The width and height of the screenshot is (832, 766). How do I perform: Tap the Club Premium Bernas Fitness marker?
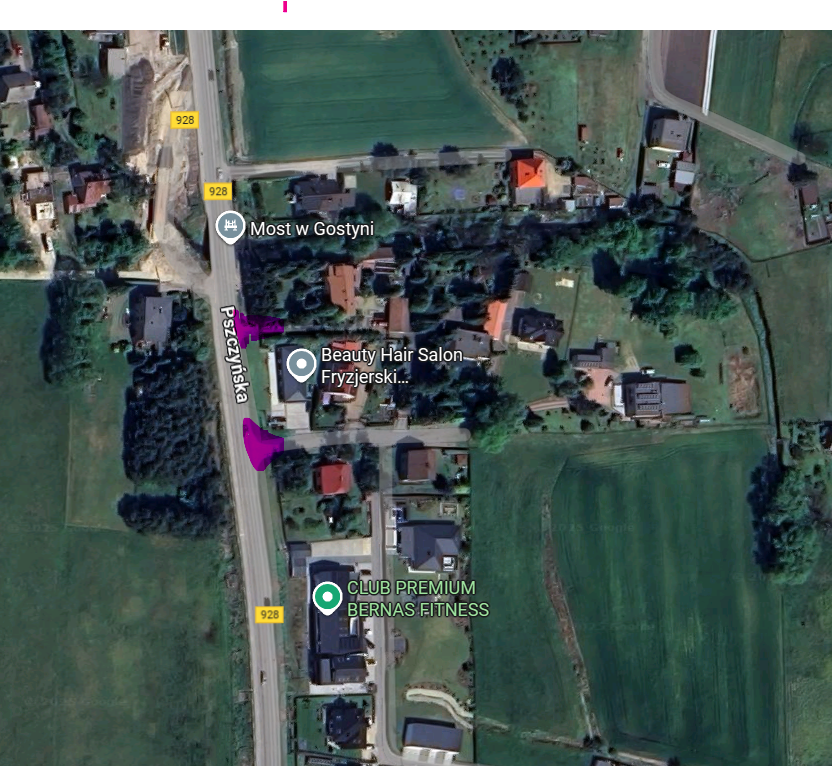click(x=327, y=597)
